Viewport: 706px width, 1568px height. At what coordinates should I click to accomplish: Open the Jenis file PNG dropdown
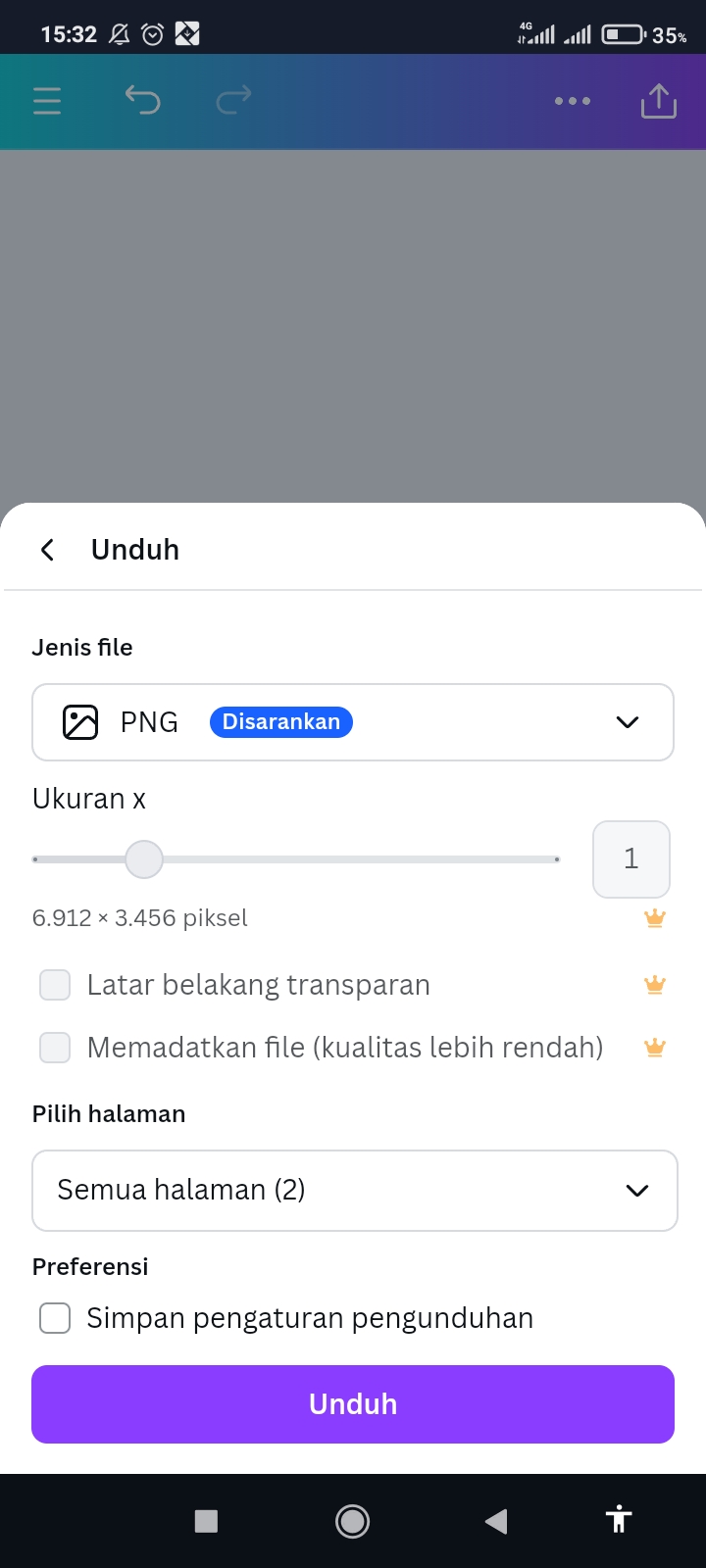click(x=353, y=722)
